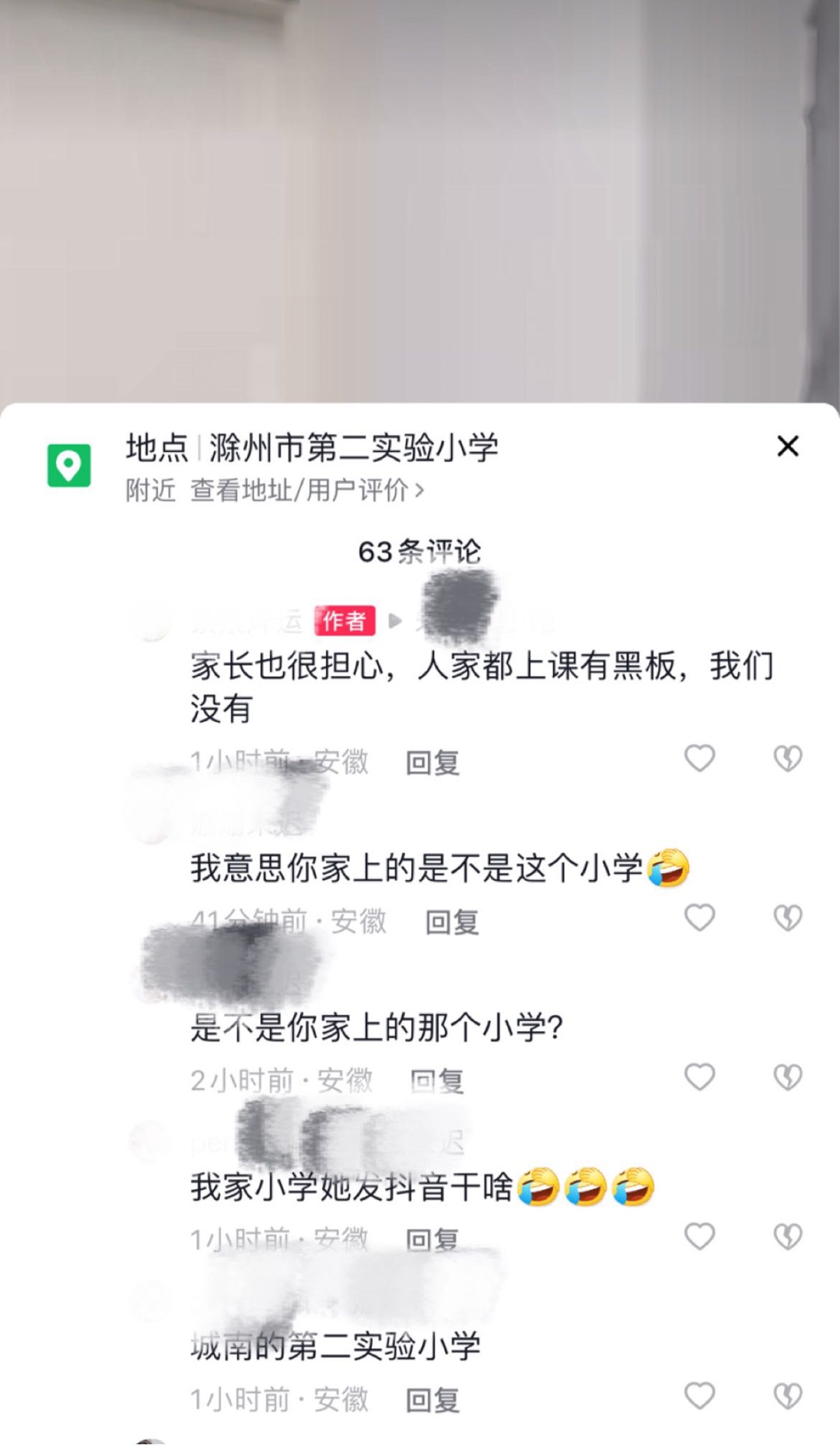840x1445 pixels.
Task: Dislike the 我家小学她发抖音干啥 comment
Action: (x=787, y=1236)
